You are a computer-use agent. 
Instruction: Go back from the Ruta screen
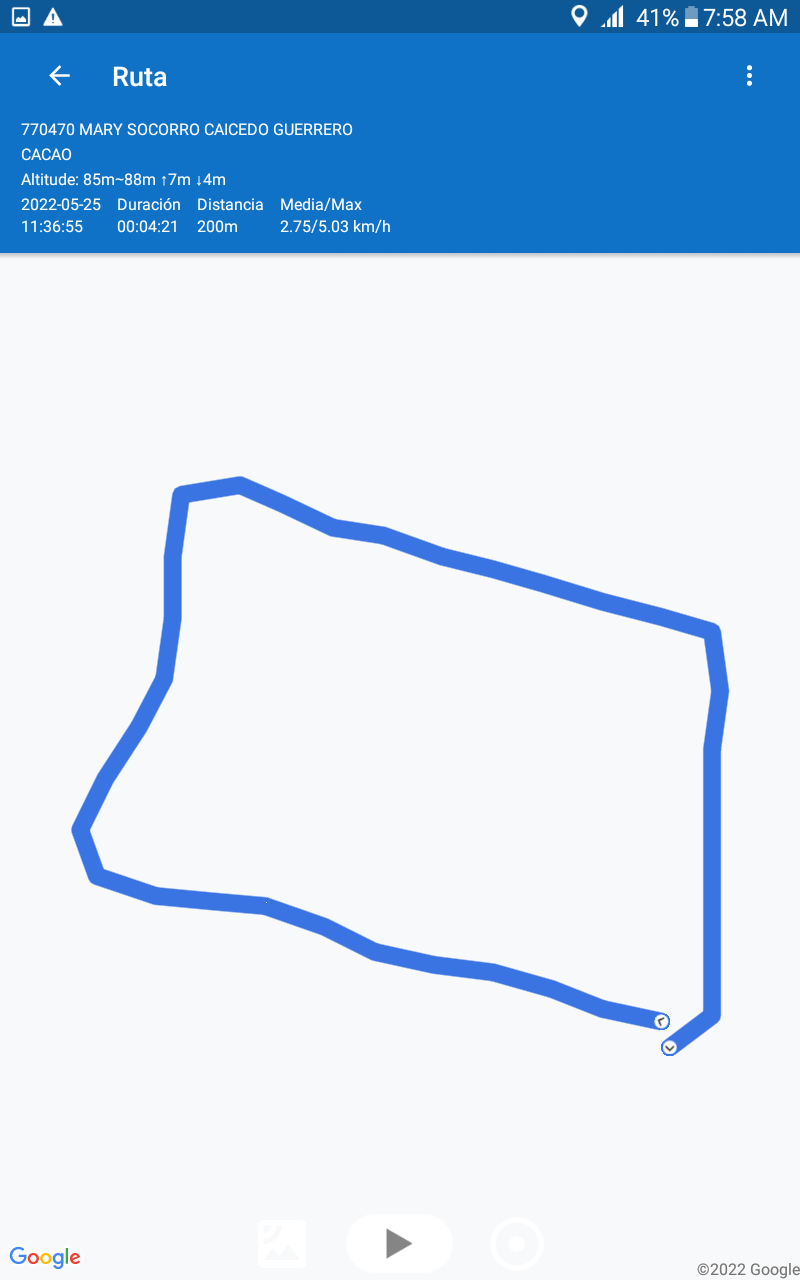(x=59, y=76)
